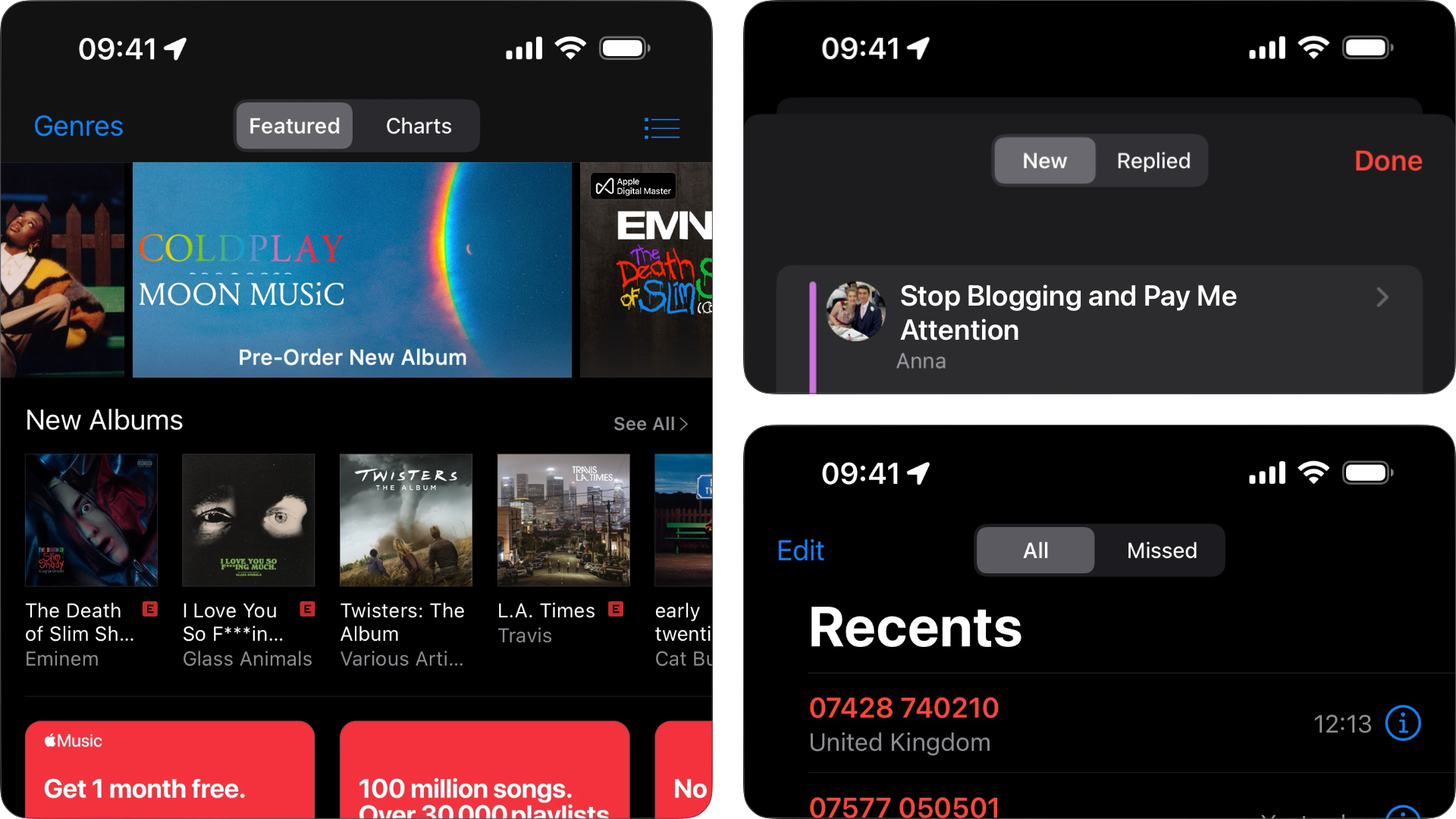Open the 100 million songs card

[x=484, y=769]
